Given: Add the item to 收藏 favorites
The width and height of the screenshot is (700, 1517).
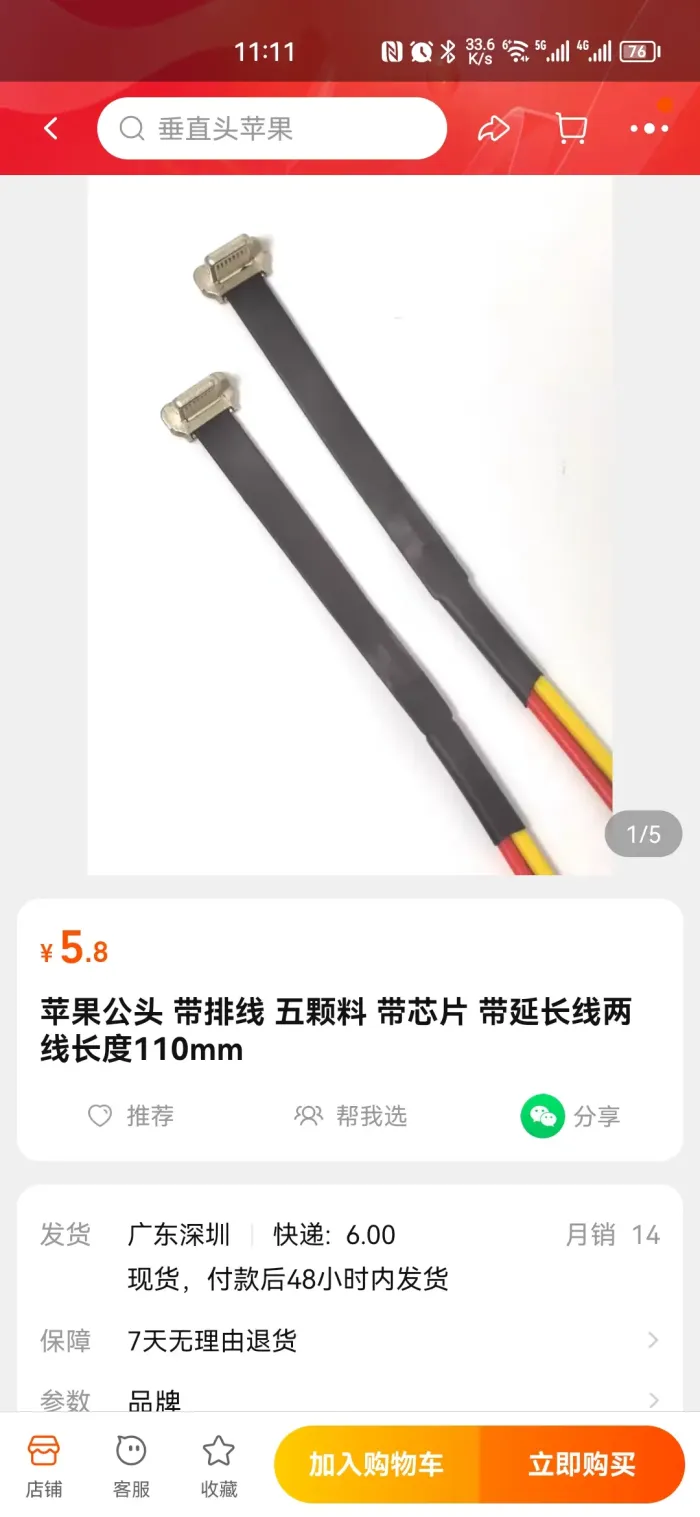Looking at the screenshot, I should click(x=218, y=1465).
